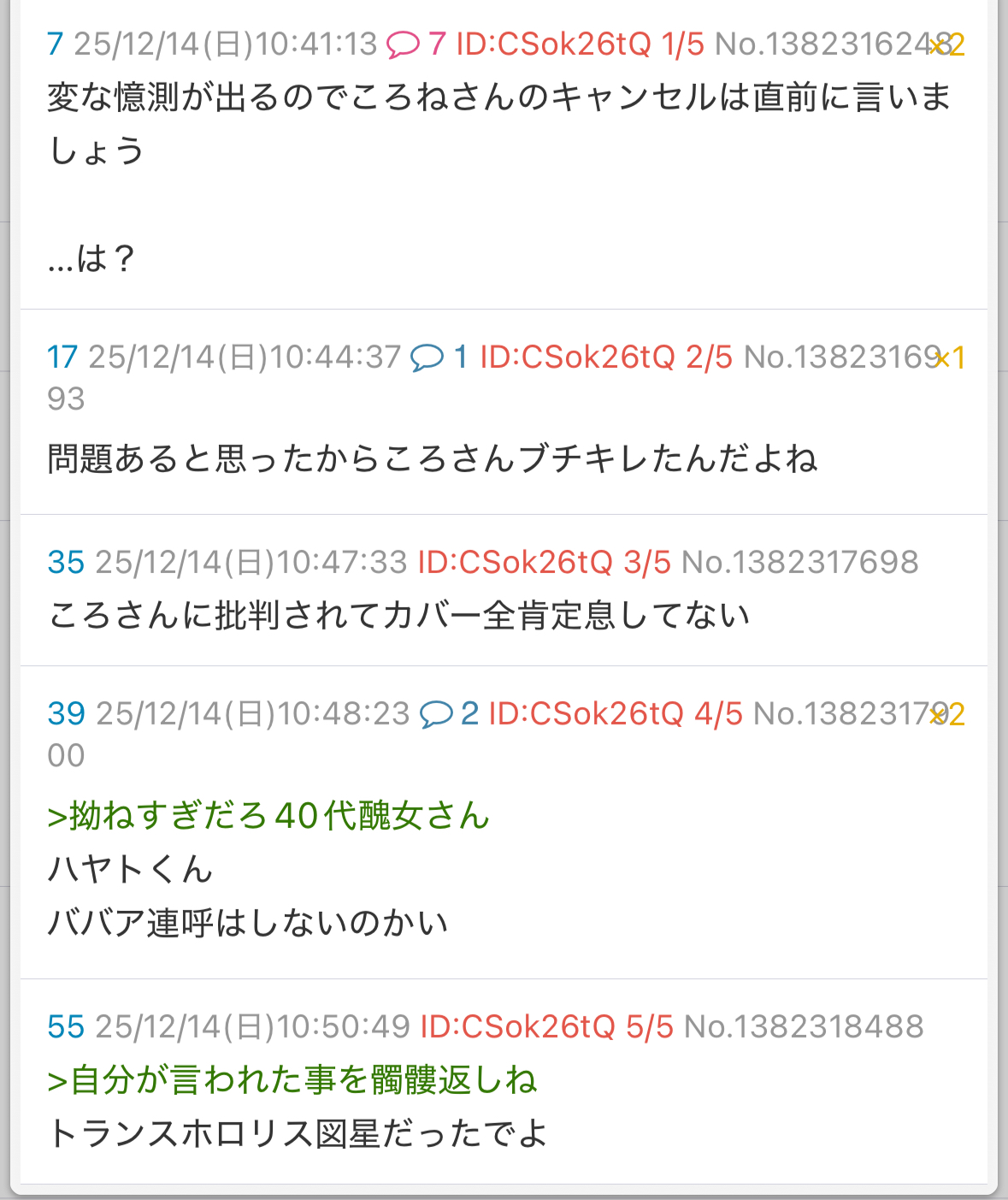This screenshot has height=1200, width=1008.
Task: Tap post number 7 link
Action: point(55,44)
